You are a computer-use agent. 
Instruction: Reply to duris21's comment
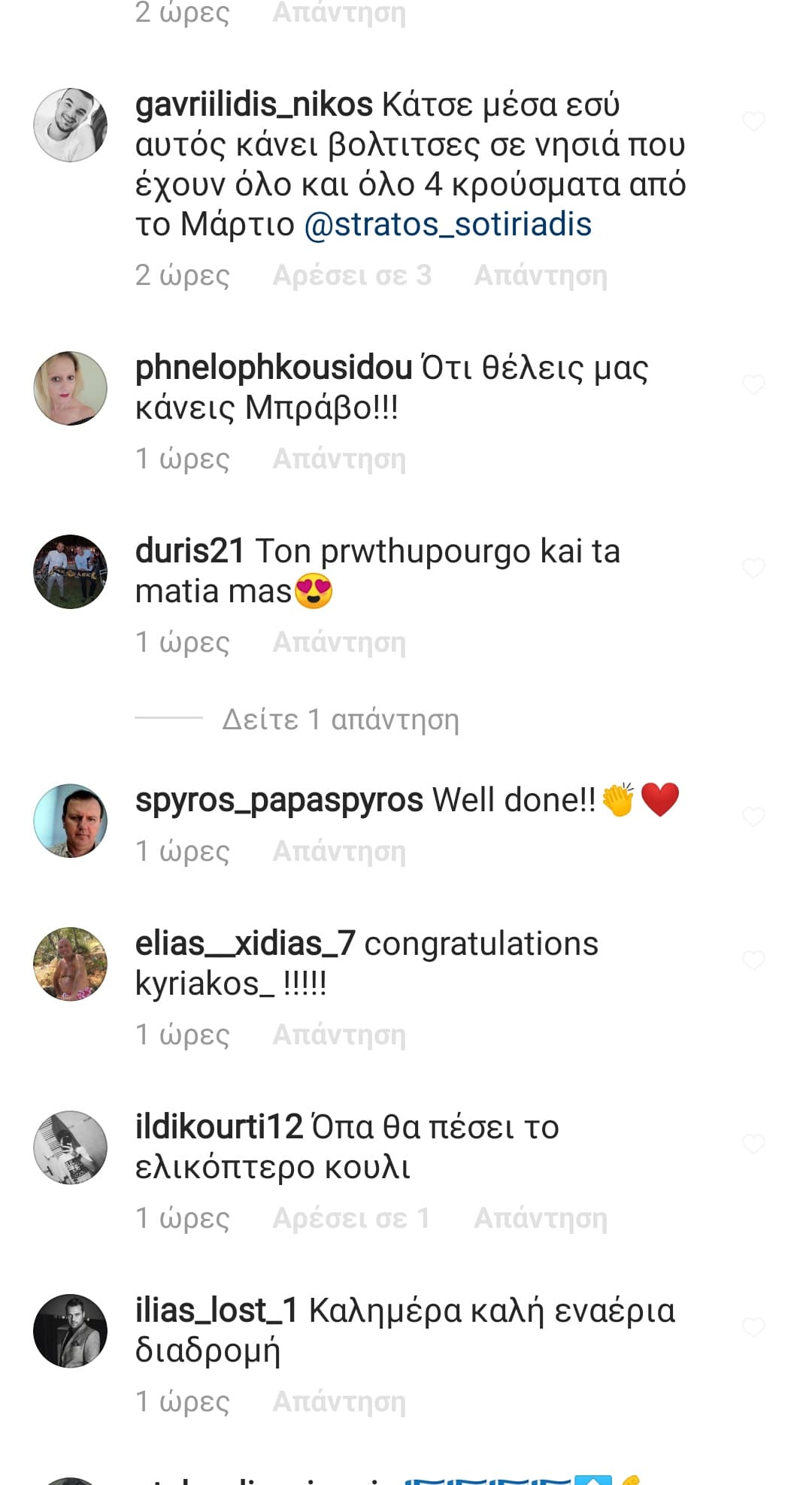pyautogui.click(x=338, y=642)
